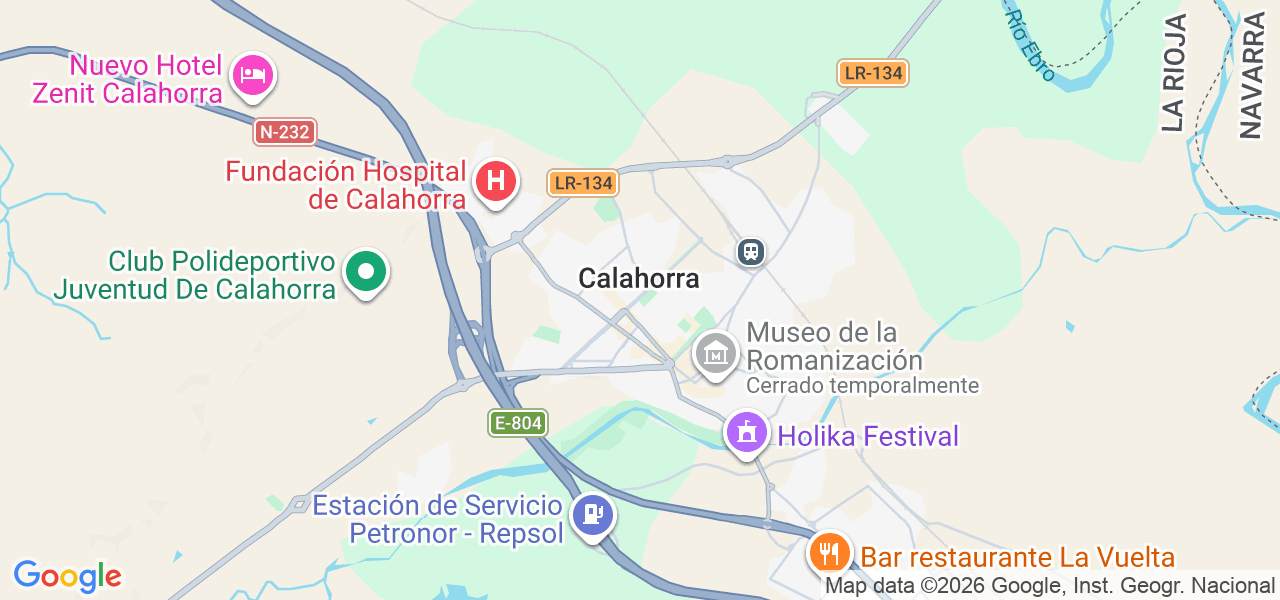
Task: Tap the Petronor - Repsol gas station pin
Action: coord(593,515)
